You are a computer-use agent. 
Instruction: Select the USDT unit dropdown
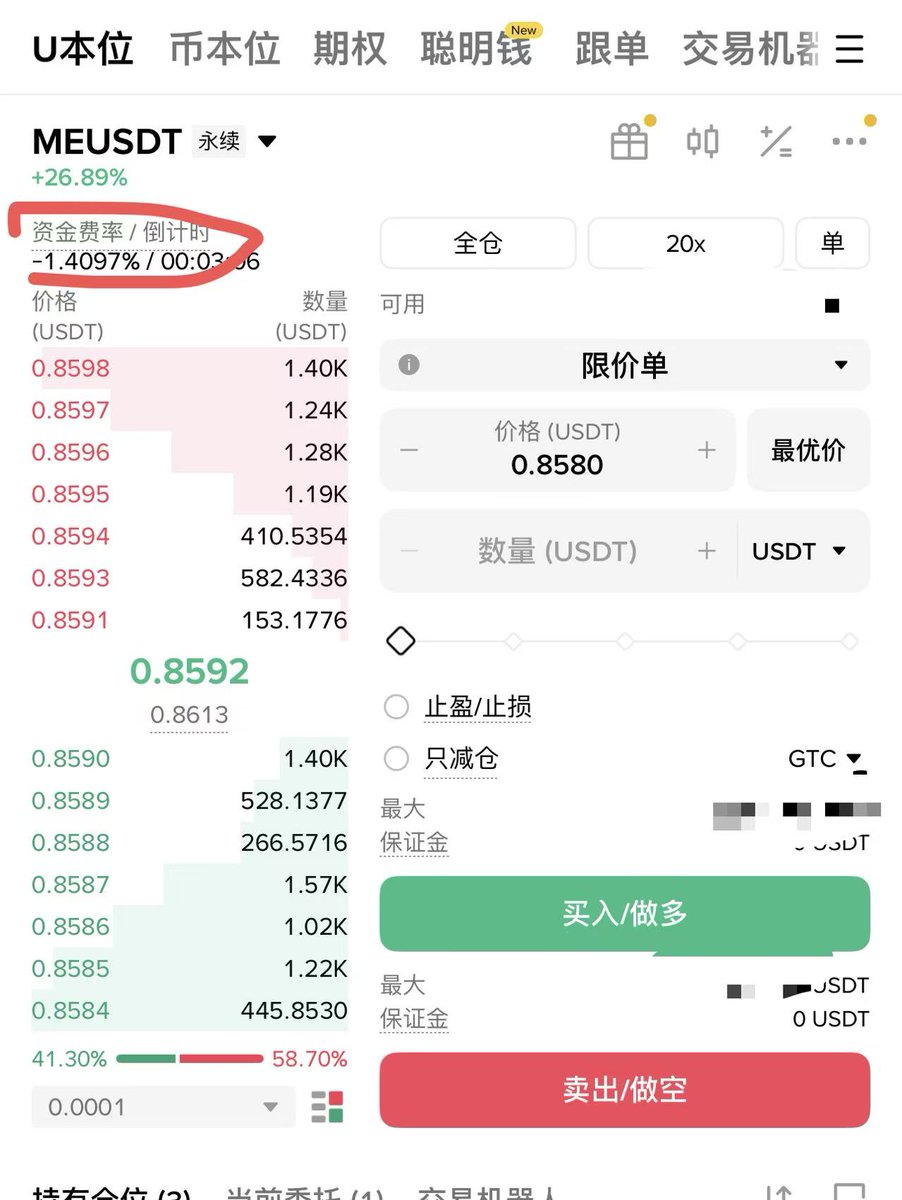tap(799, 551)
